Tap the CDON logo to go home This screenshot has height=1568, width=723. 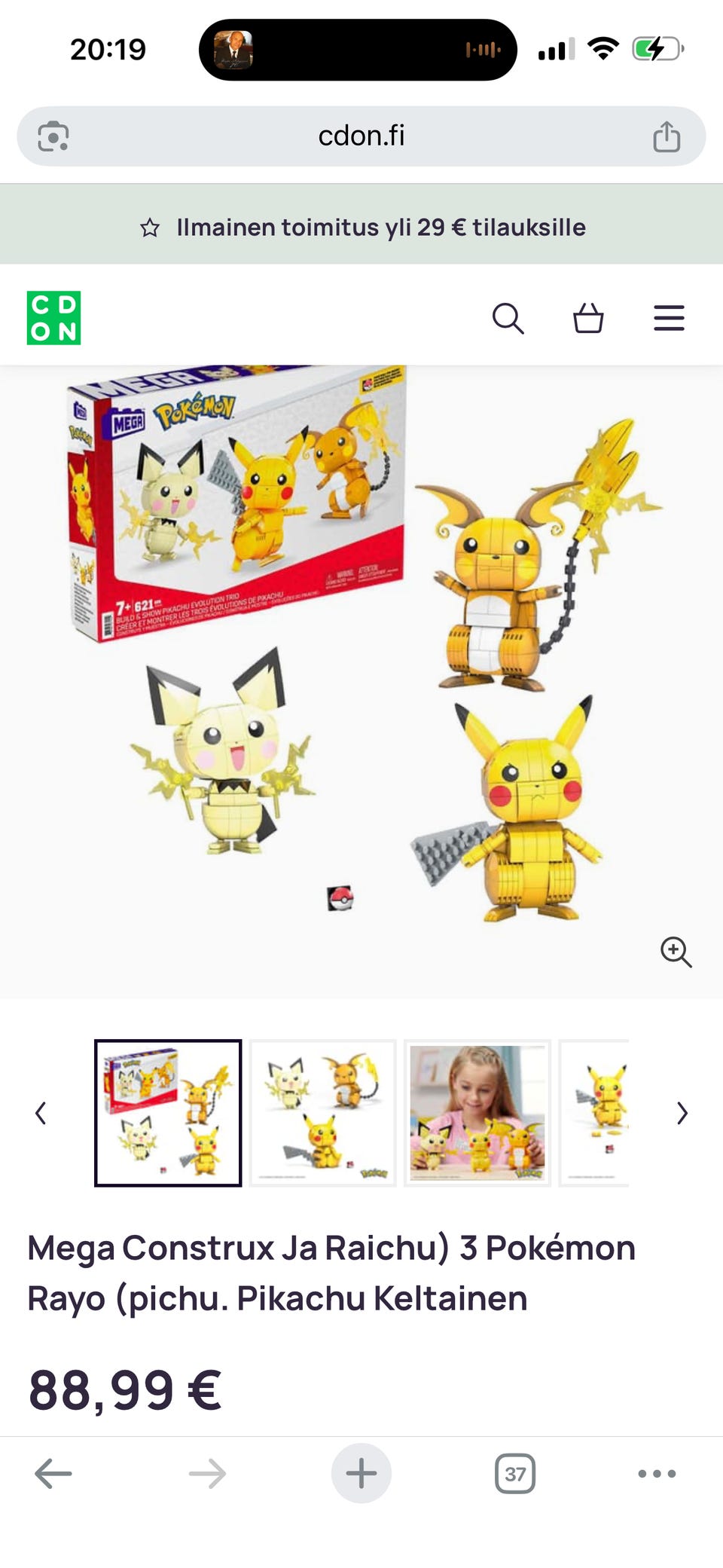tap(53, 318)
